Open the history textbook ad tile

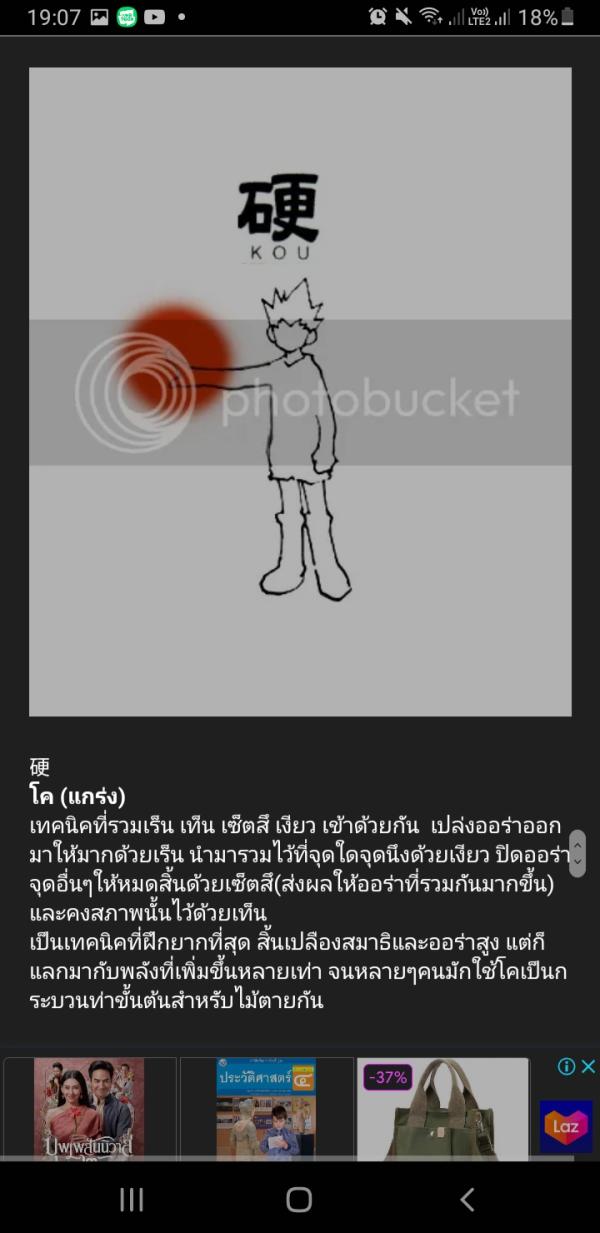point(266,1108)
